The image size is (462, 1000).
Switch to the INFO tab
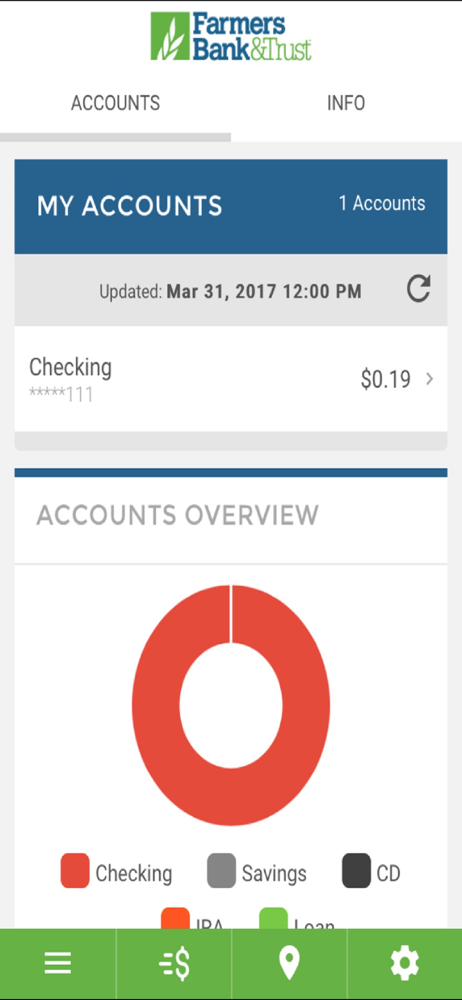tap(346, 103)
